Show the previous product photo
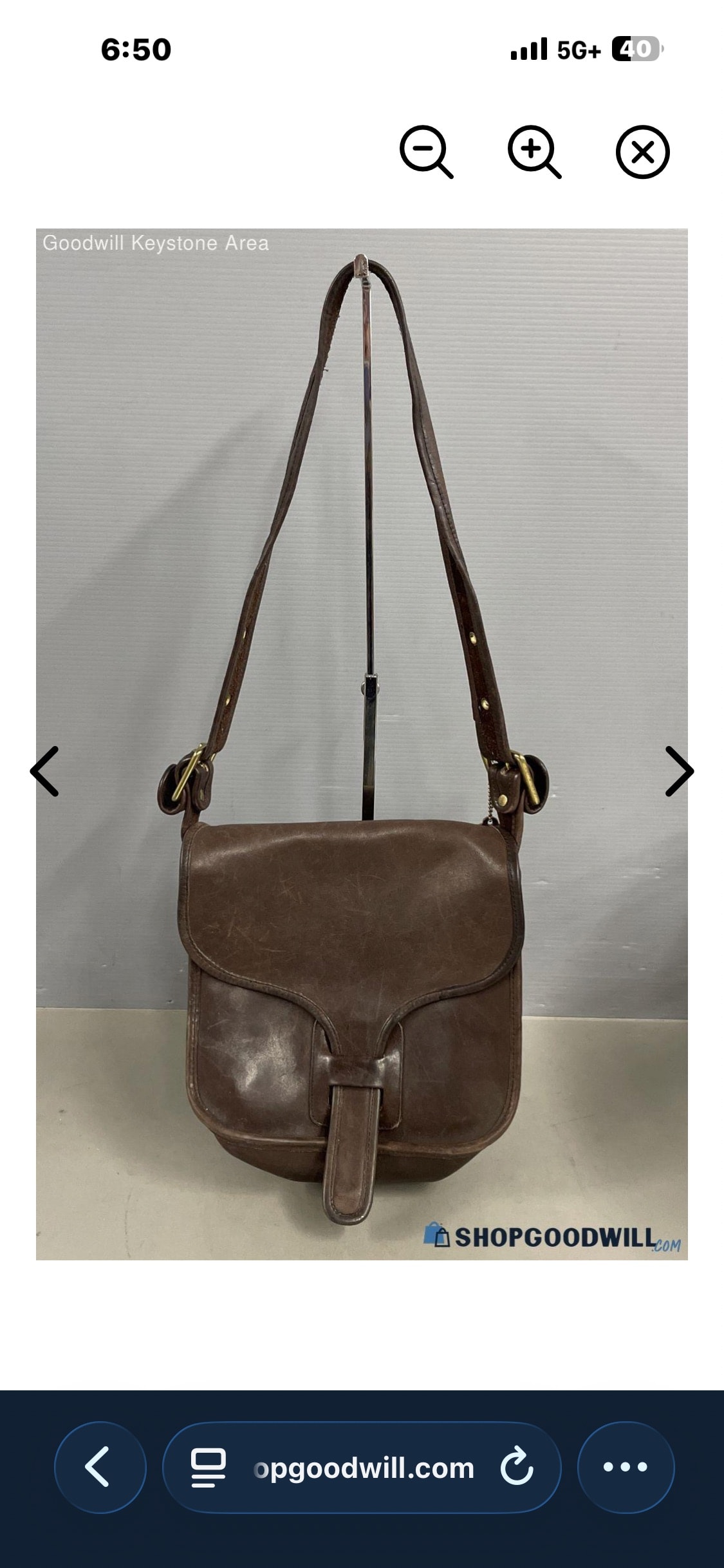Image resolution: width=724 pixels, height=1568 pixels. 45,771
